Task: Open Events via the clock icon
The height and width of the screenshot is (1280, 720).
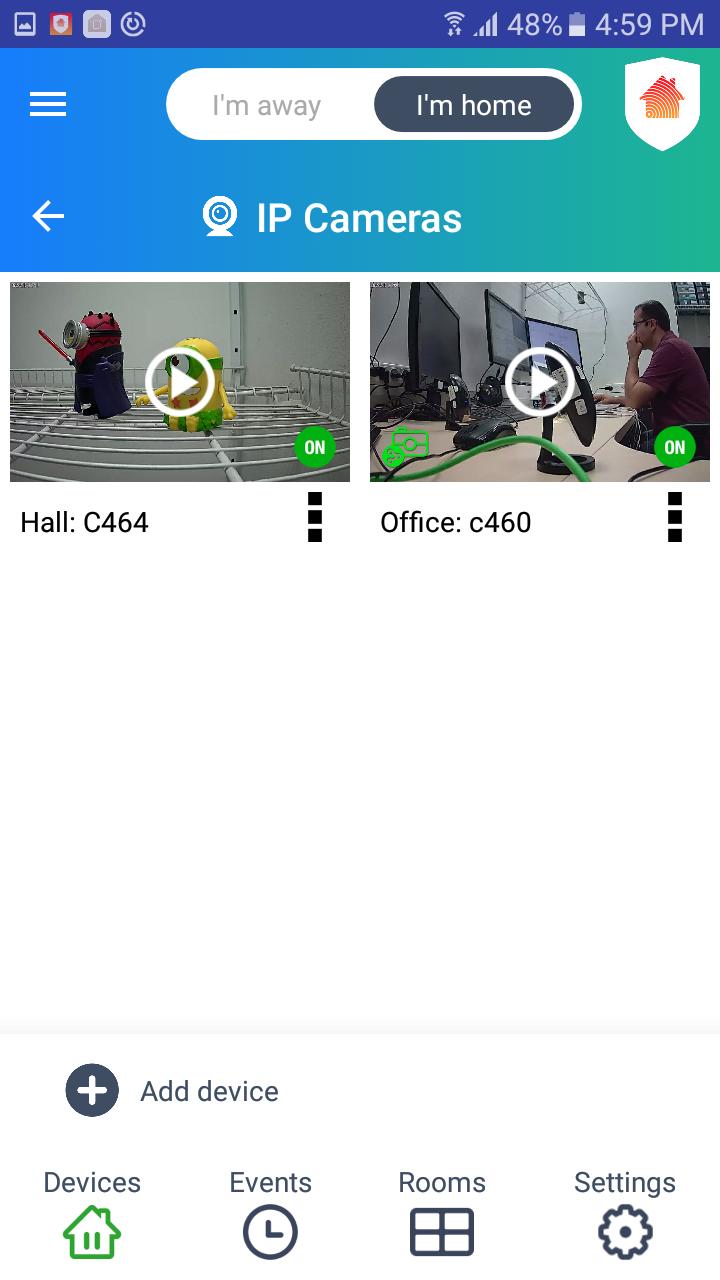Action: pyautogui.click(x=270, y=1232)
